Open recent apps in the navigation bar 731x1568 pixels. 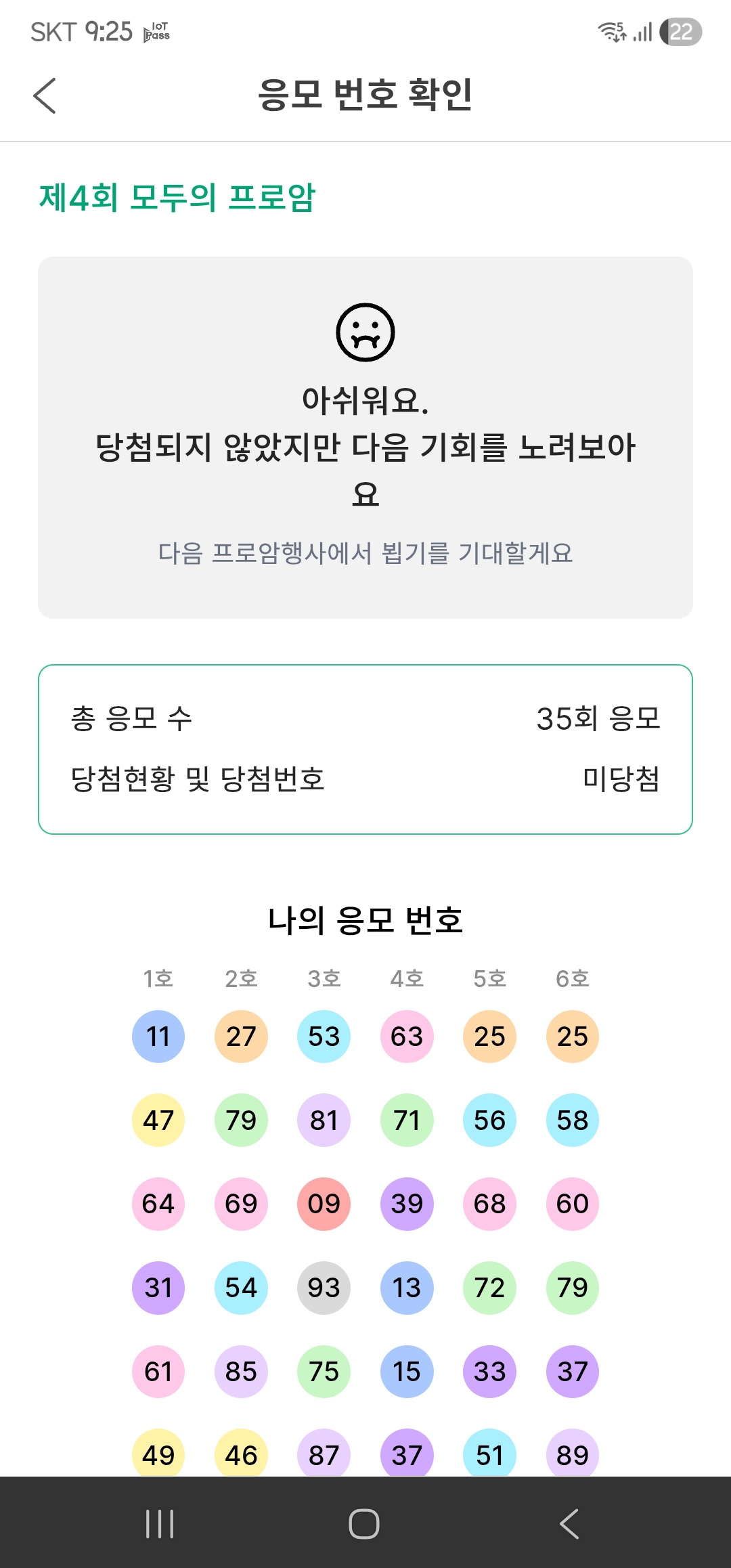click(160, 1523)
